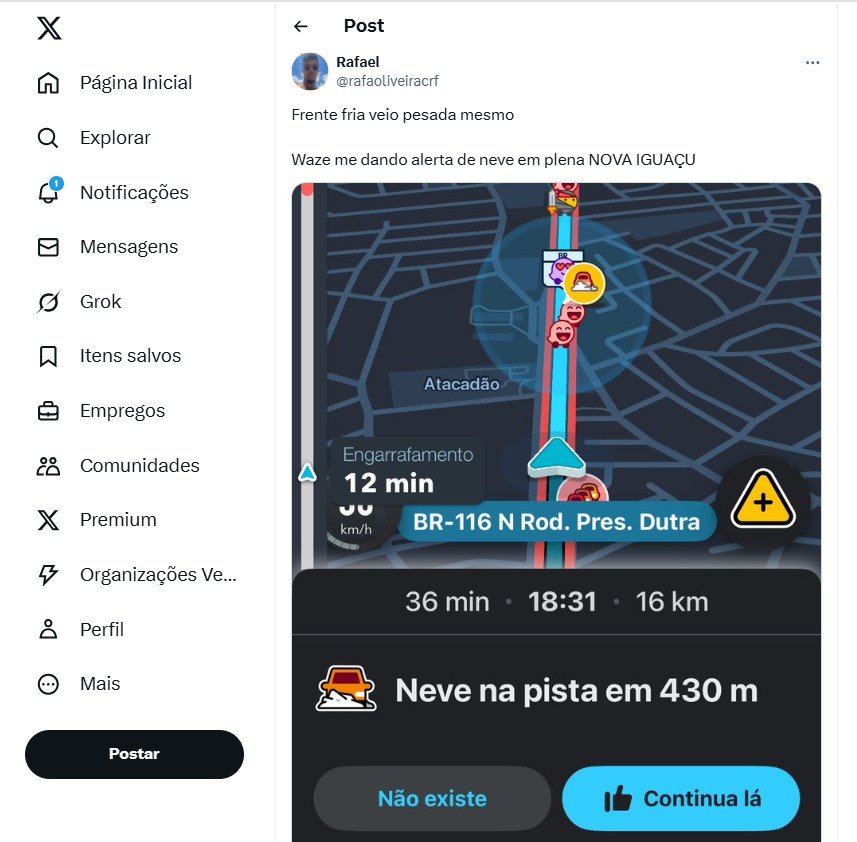
Task: Go back using the arrow next to Post
Action: 301,27
